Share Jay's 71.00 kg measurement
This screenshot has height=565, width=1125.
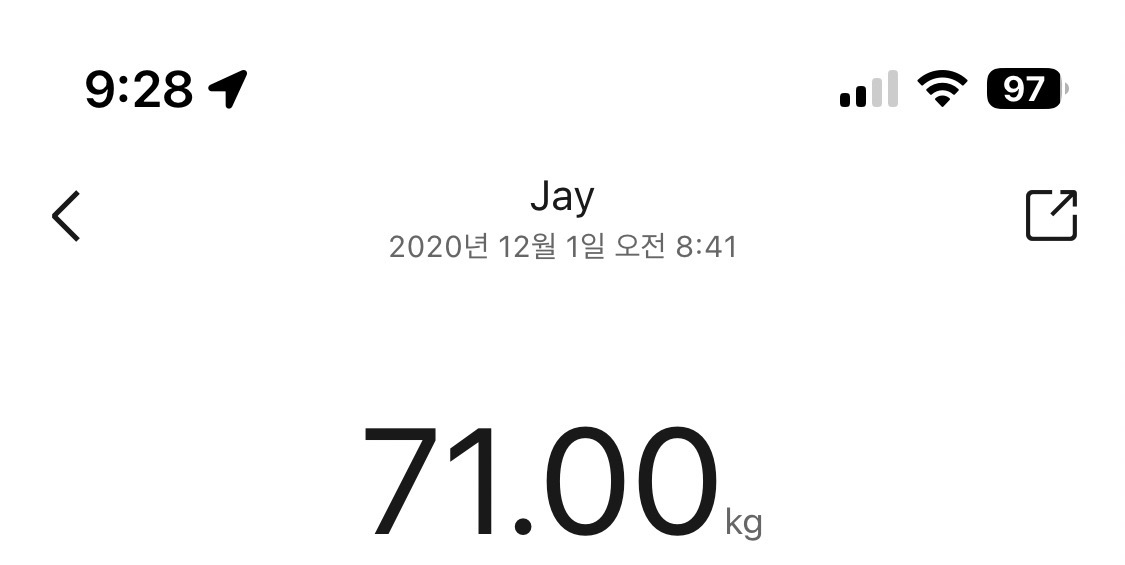coord(1051,215)
